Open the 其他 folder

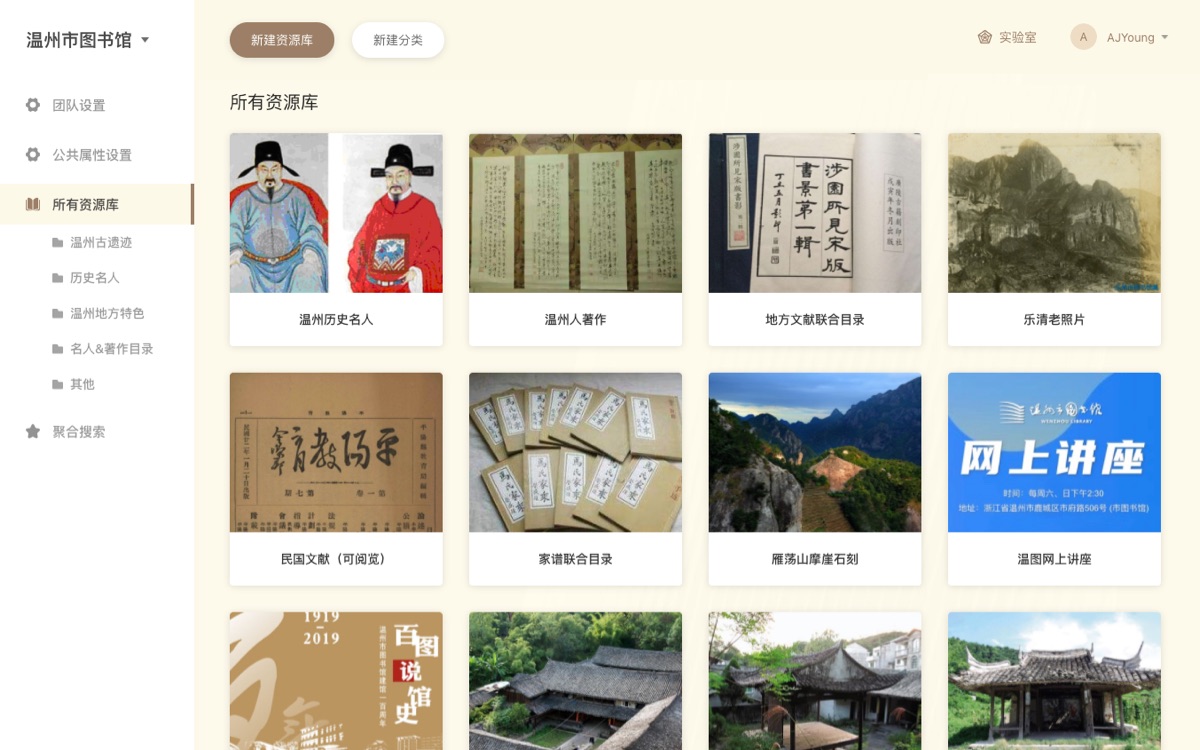pos(82,384)
